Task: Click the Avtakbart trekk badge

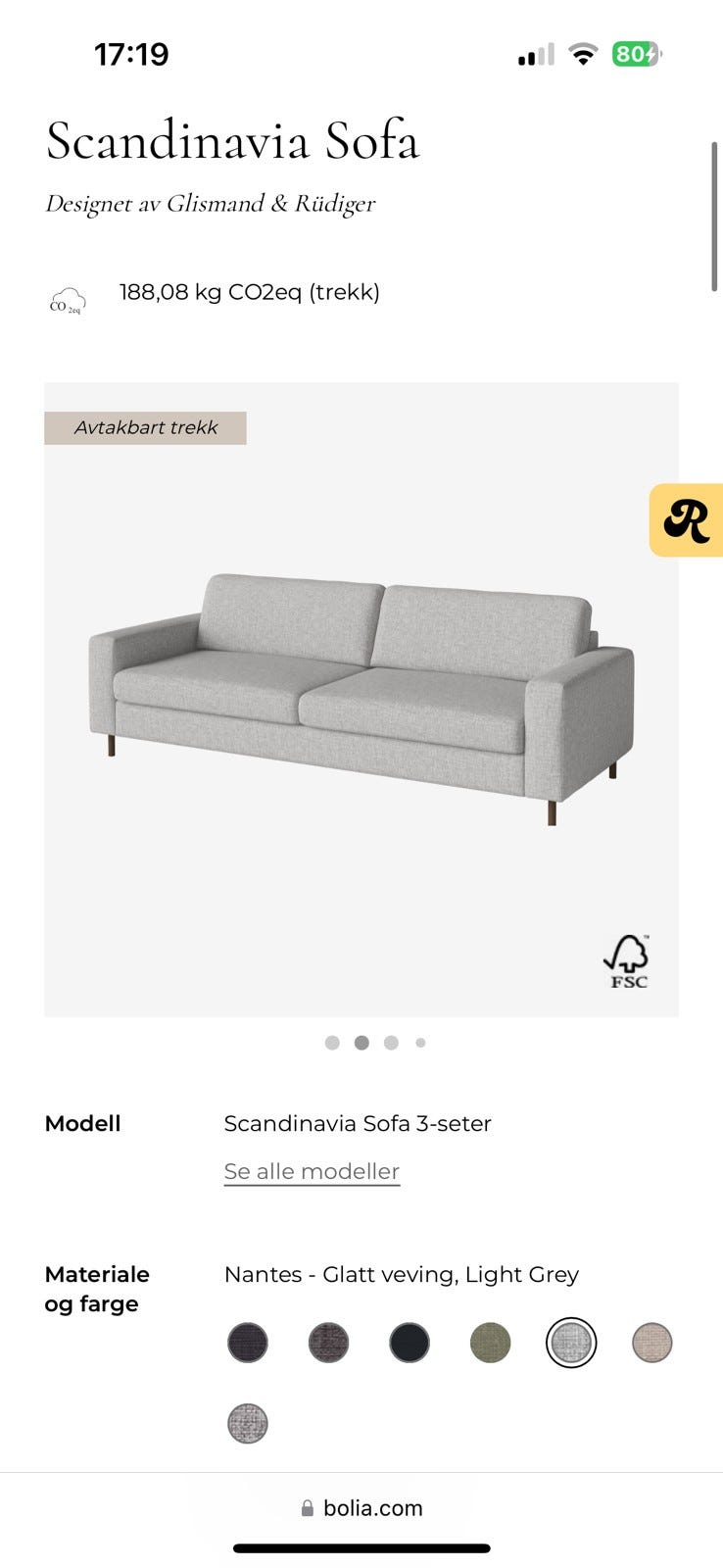Action: tap(145, 427)
